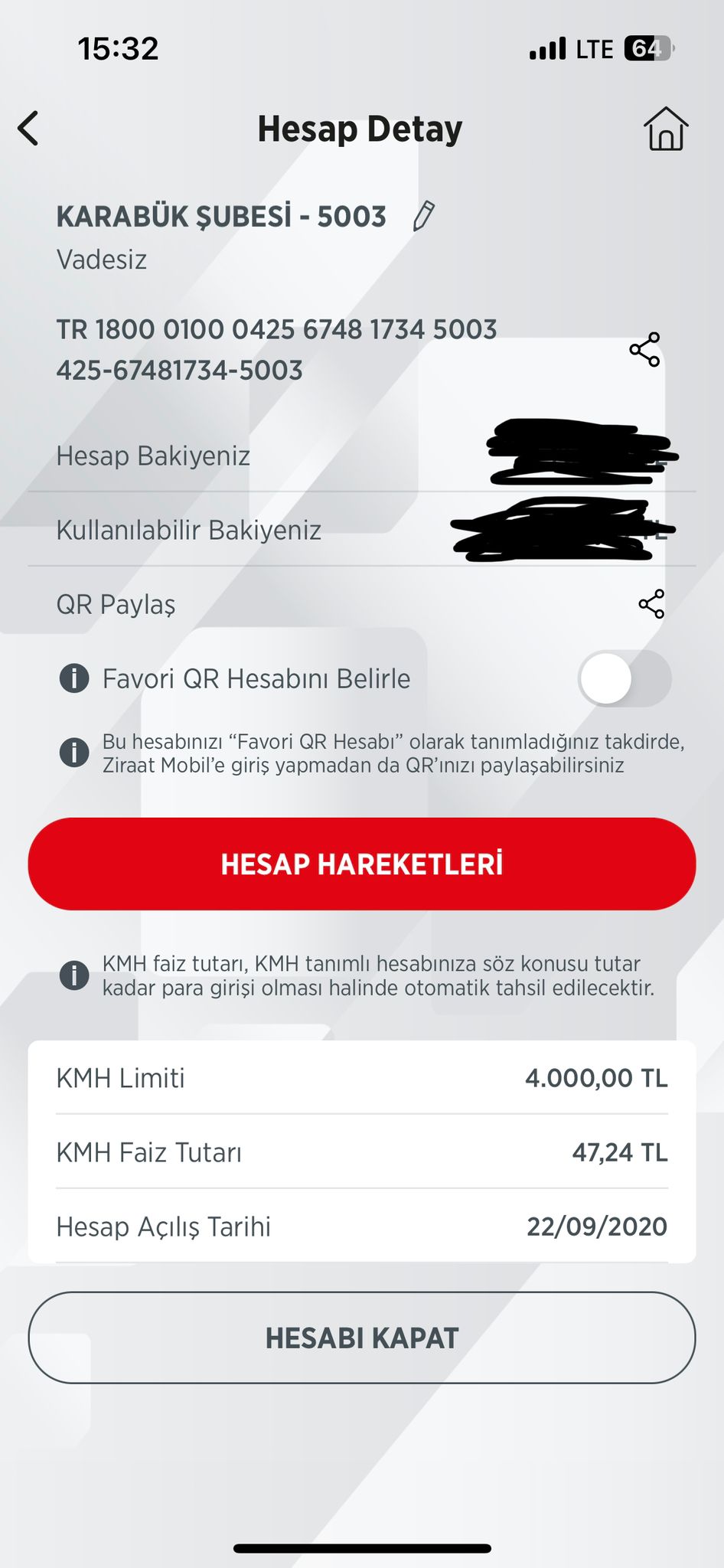This screenshot has width=724, height=1568.
Task: Enable Favori QR Hesabını Belirle switch
Action: (625, 678)
